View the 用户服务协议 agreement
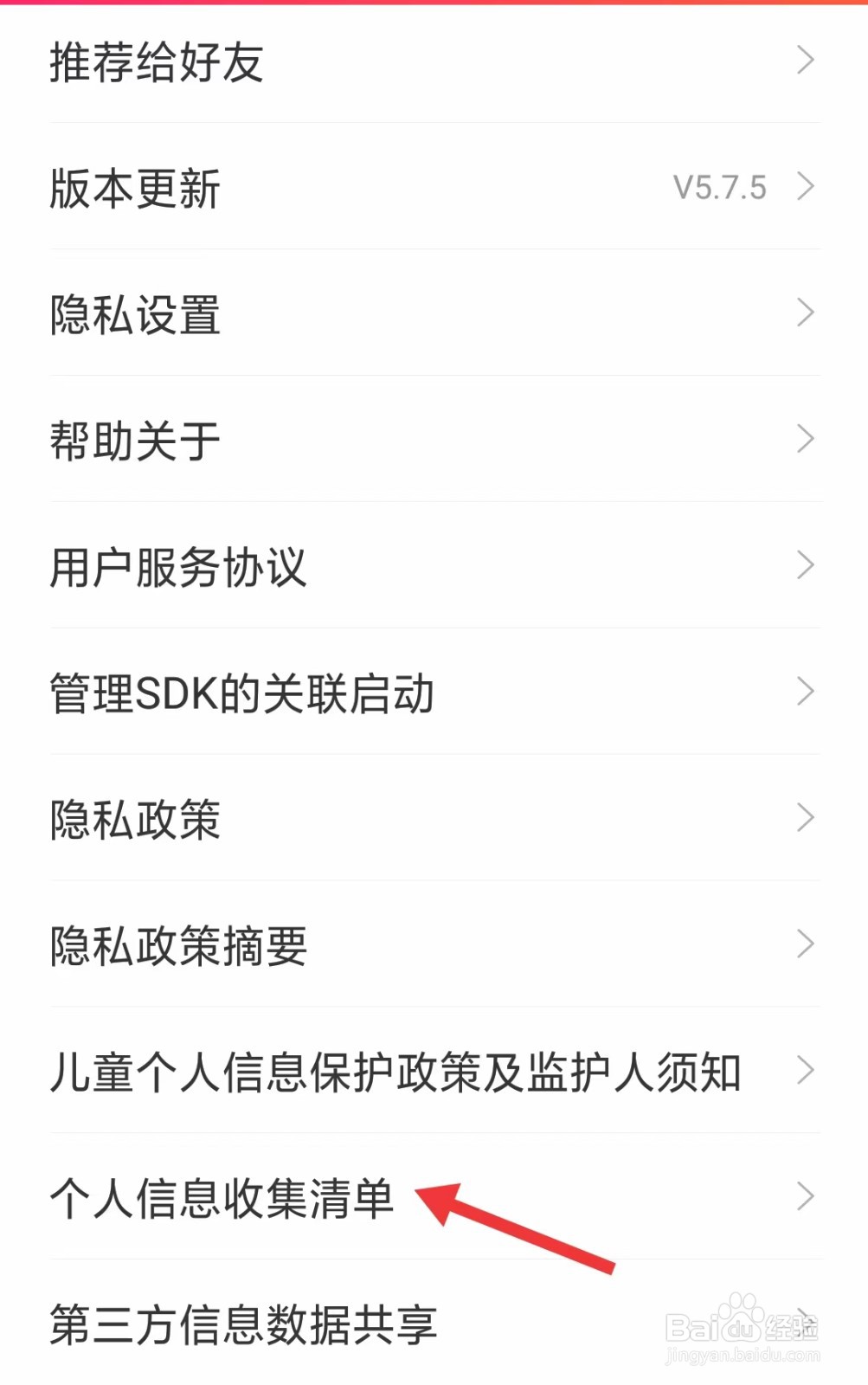This screenshot has width=868, height=1385. pyautogui.click(x=177, y=567)
